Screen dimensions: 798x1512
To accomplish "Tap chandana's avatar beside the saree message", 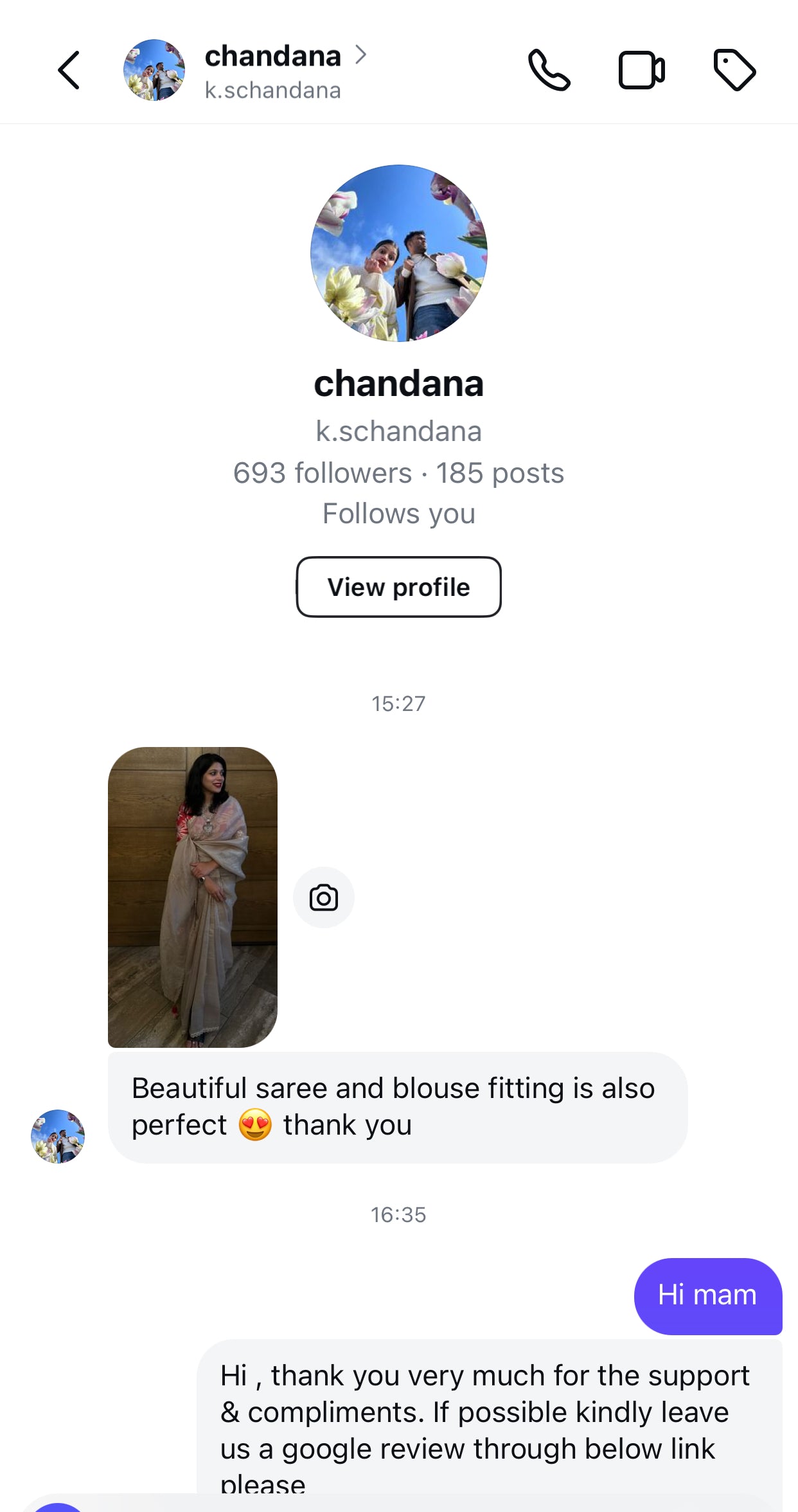I will click(x=58, y=1136).
